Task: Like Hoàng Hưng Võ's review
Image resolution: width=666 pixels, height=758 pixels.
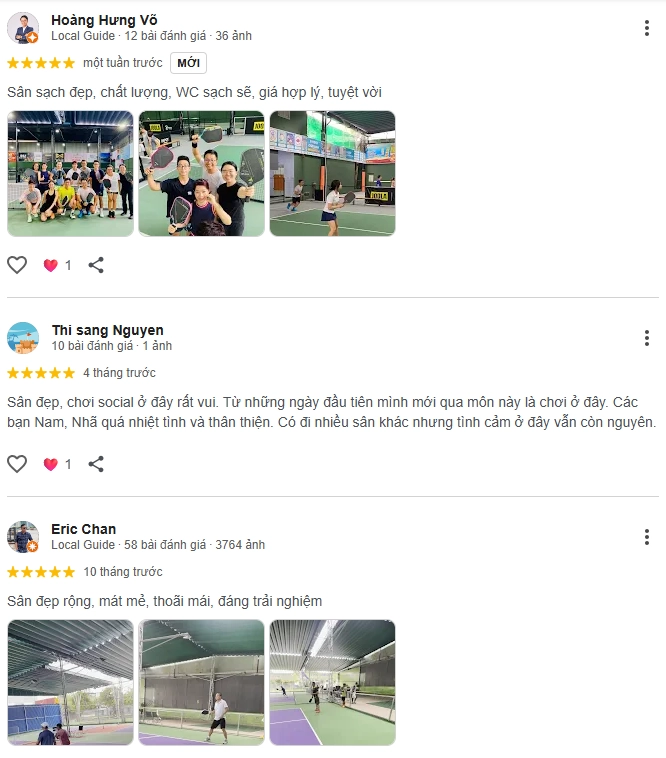Action: [17, 265]
